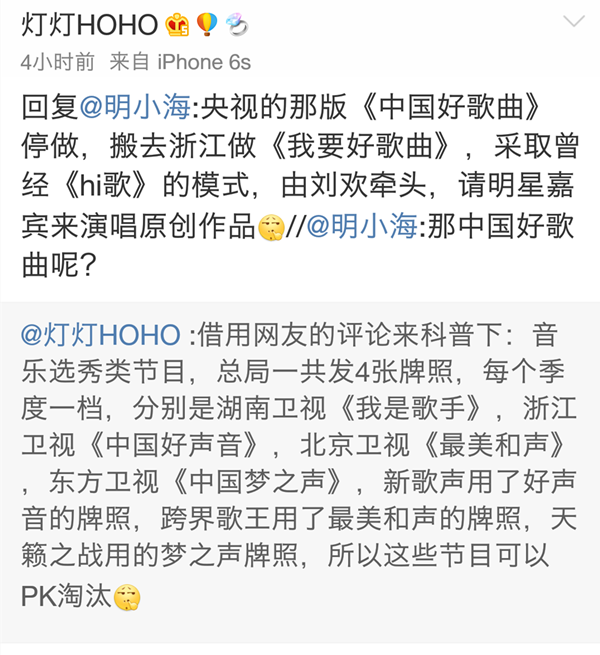Tap the @明小海 mention after 回复
600x655 pixels.
(x=135, y=107)
